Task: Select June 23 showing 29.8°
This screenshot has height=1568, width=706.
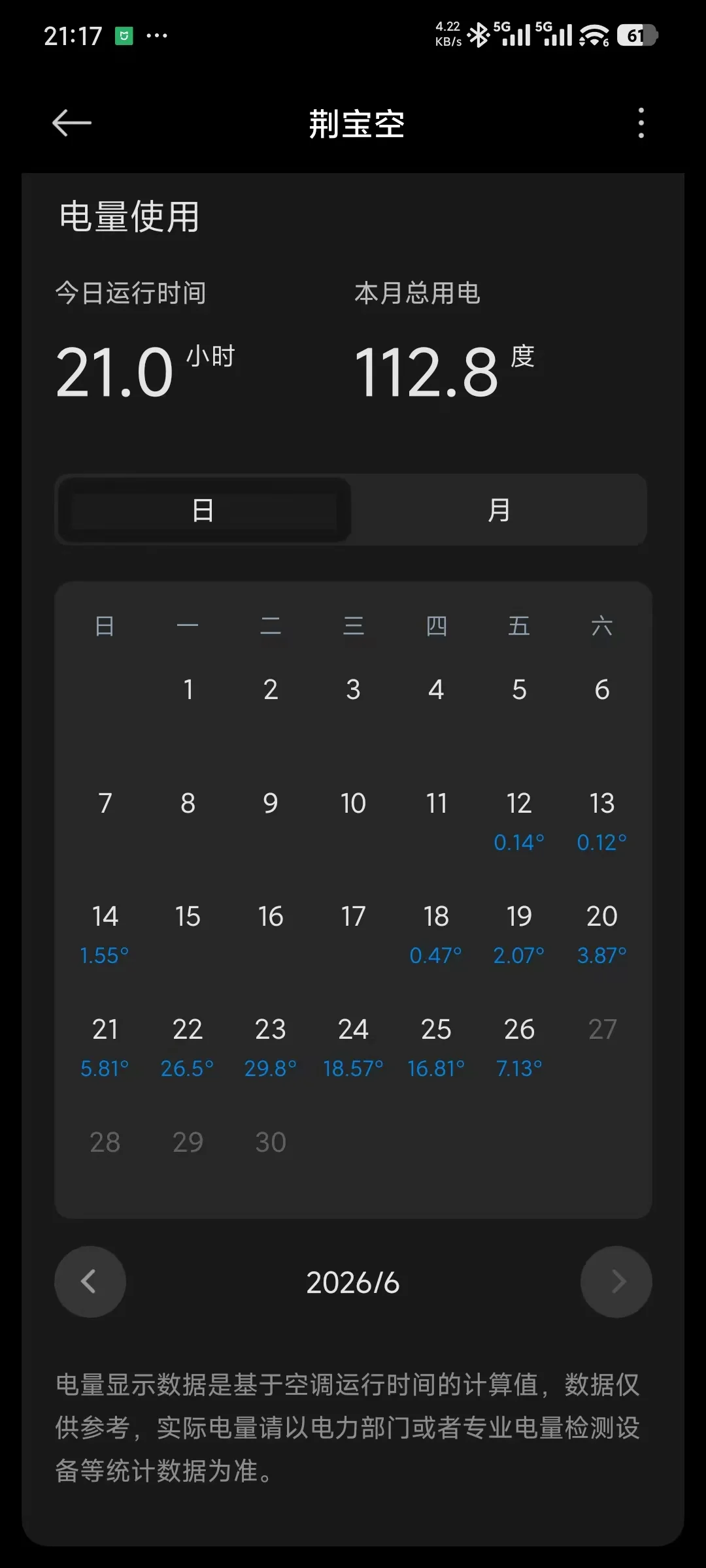Action: pos(271,1047)
